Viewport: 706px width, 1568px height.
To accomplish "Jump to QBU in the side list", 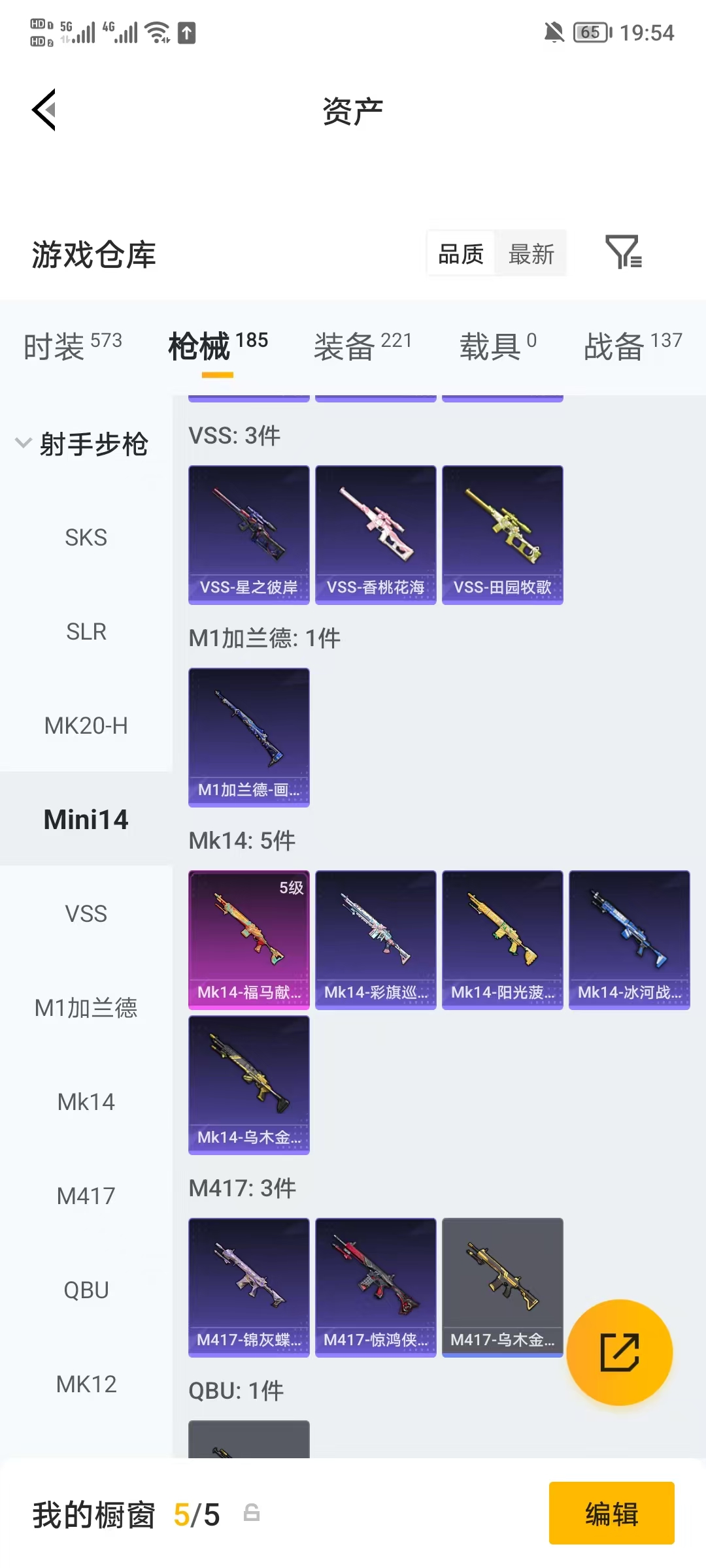I will point(86,1290).
